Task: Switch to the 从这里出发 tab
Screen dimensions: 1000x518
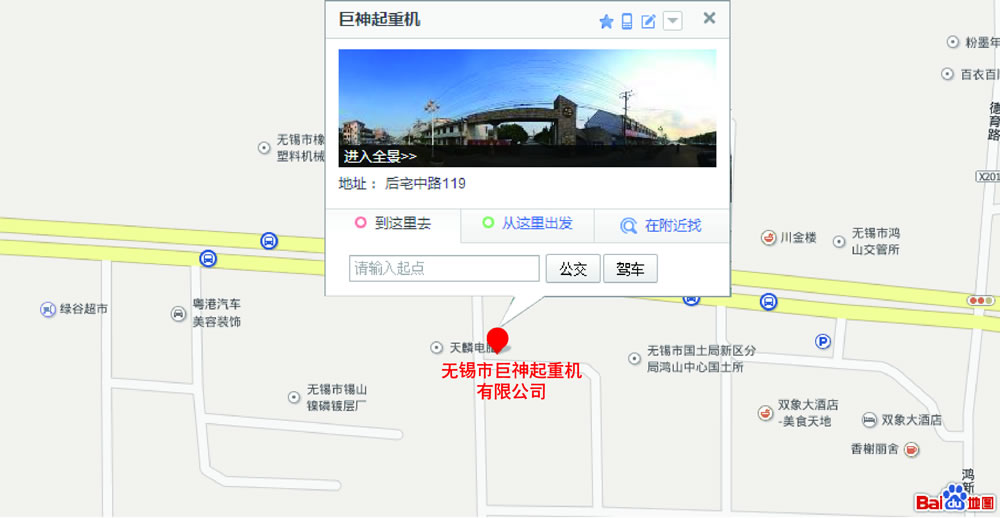Action: pos(528,224)
